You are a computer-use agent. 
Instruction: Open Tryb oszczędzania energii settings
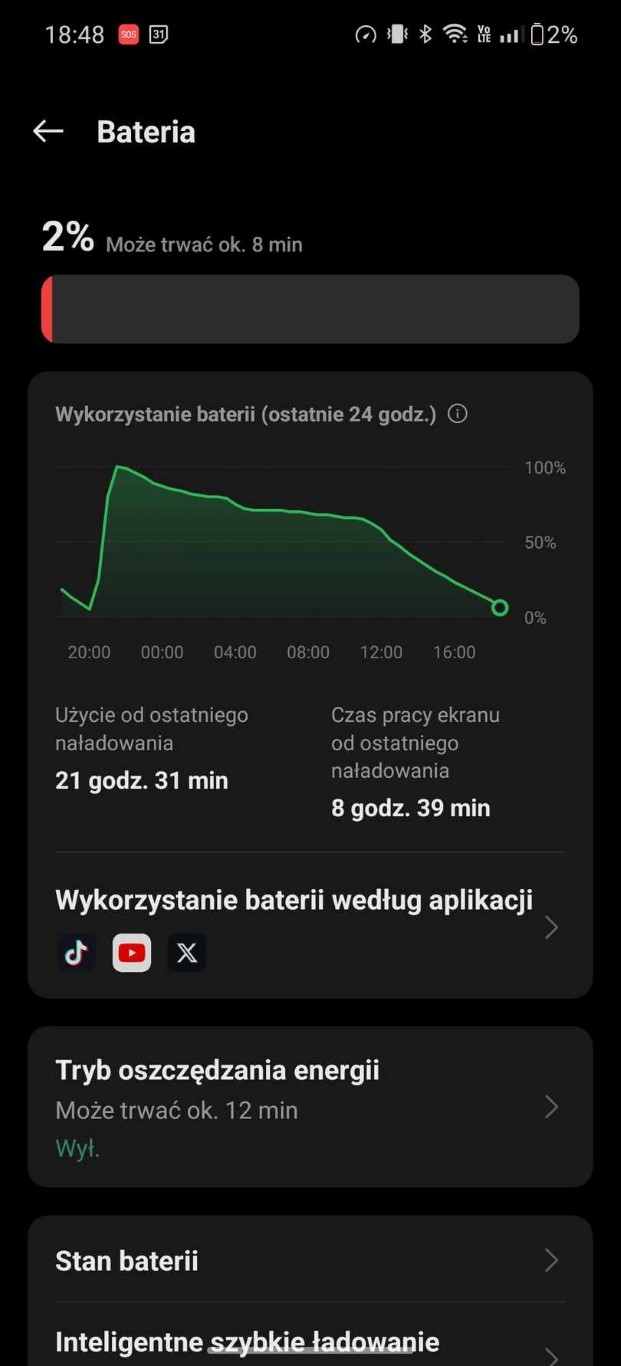pos(310,1107)
